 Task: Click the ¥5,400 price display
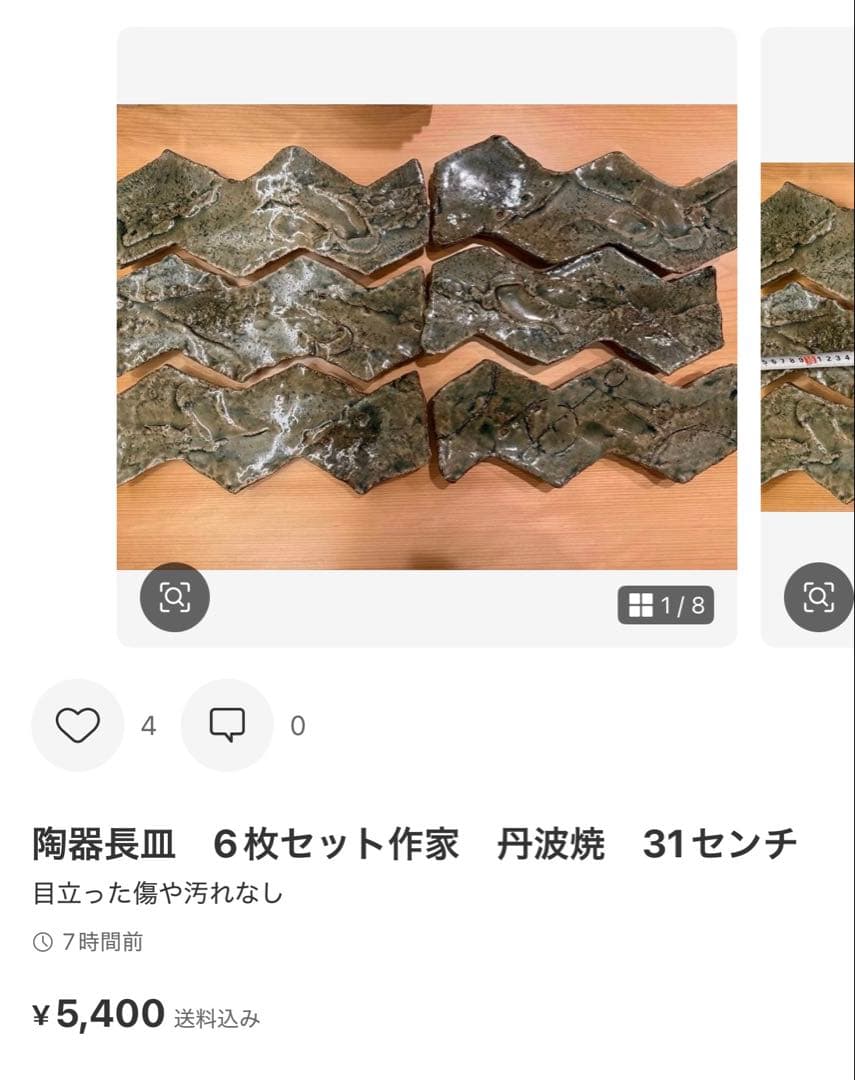click(100, 1012)
